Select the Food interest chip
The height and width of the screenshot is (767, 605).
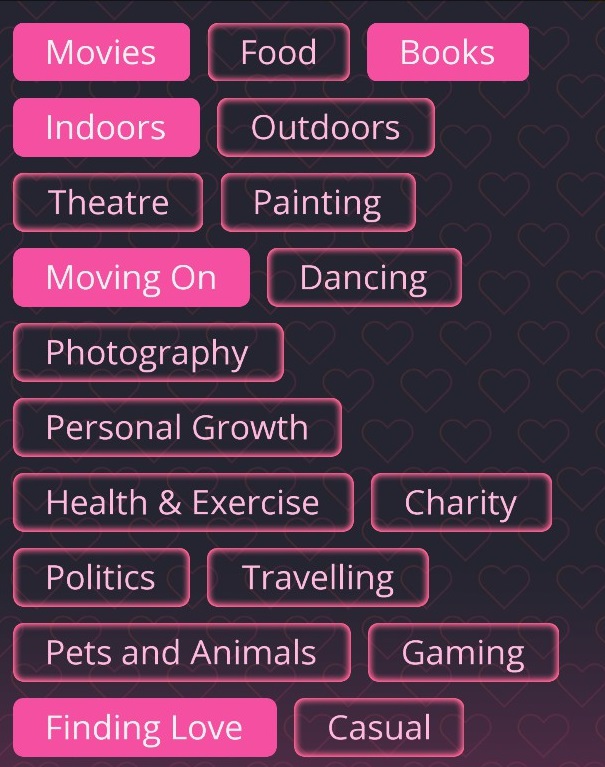[x=279, y=52]
